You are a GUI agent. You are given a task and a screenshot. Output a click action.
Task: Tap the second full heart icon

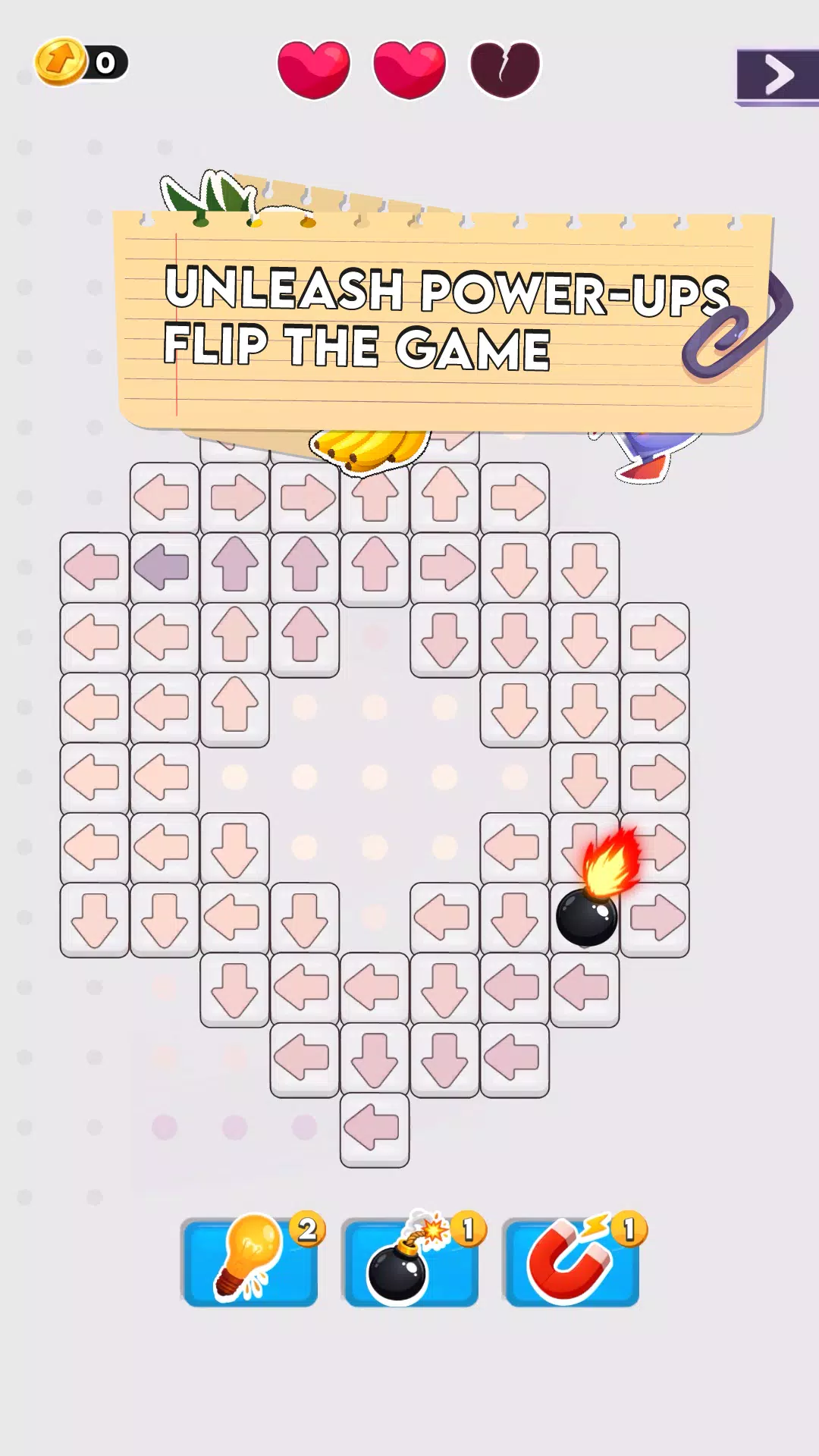tap(408, 67)
